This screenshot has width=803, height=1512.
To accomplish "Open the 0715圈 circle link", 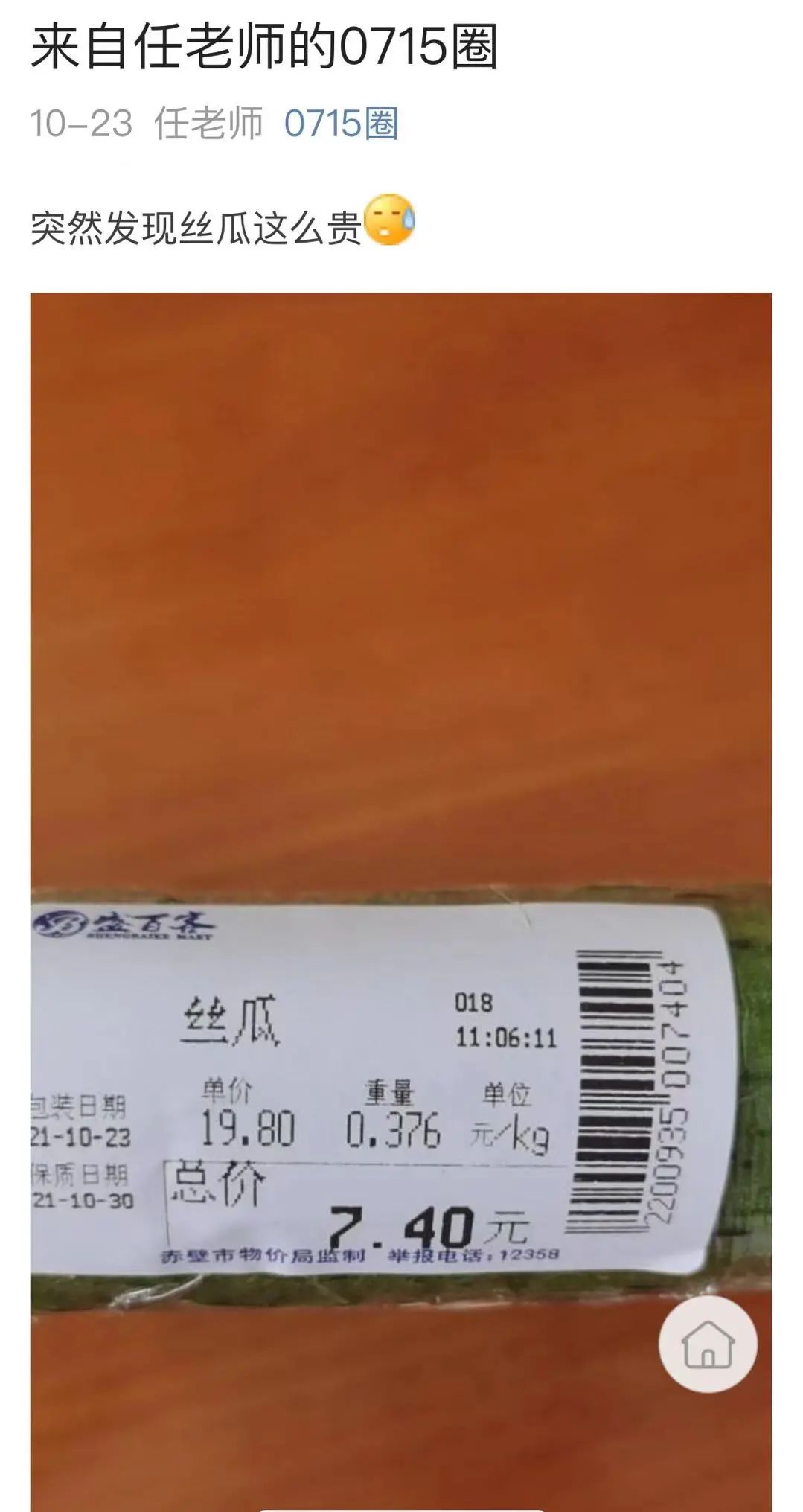I will [341, 124].
